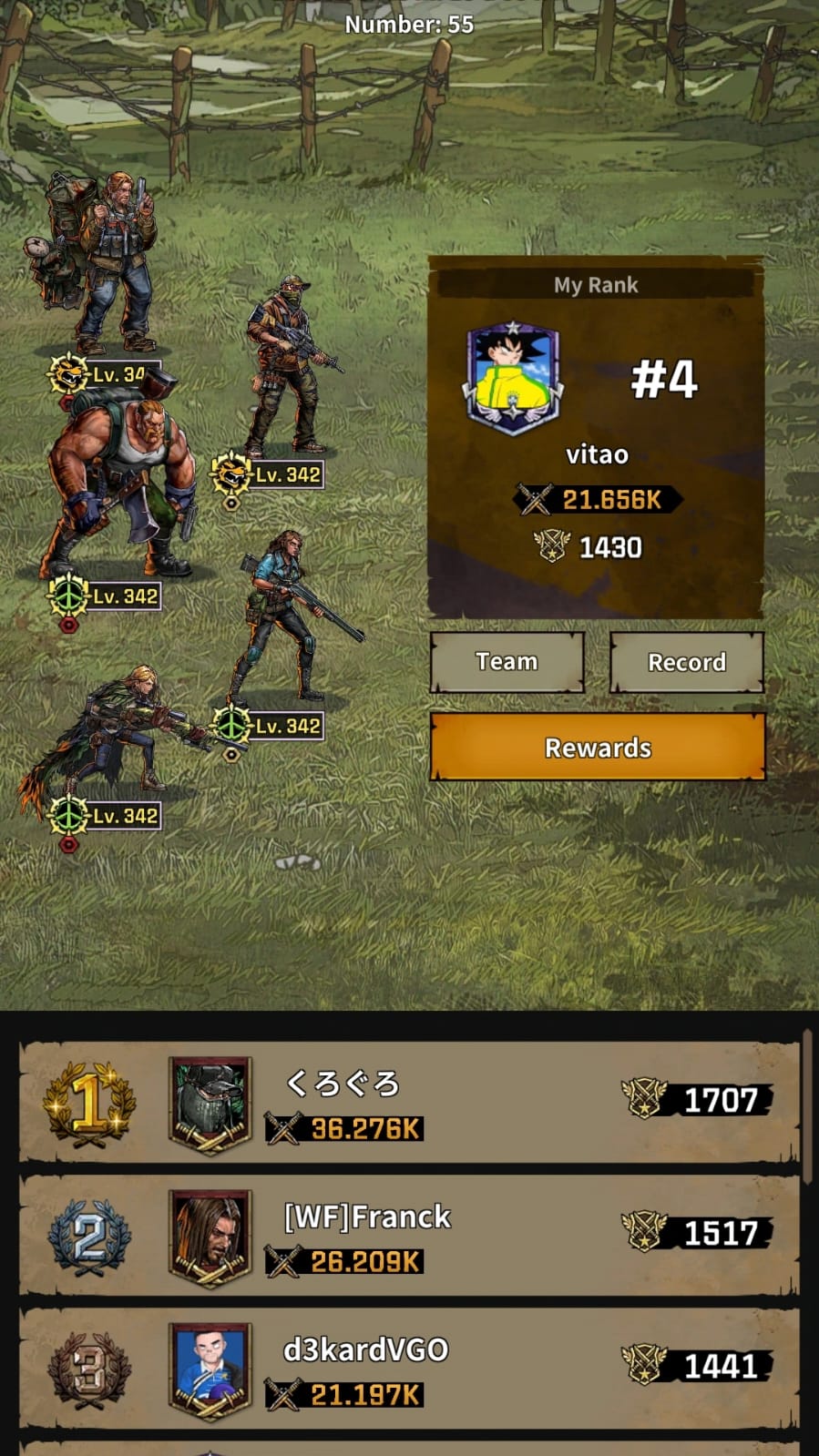Viewport: 819px width, 1456px height.
Task: Open rank 1 player くろぐろ's row
Action: (x=409, y=1103)
